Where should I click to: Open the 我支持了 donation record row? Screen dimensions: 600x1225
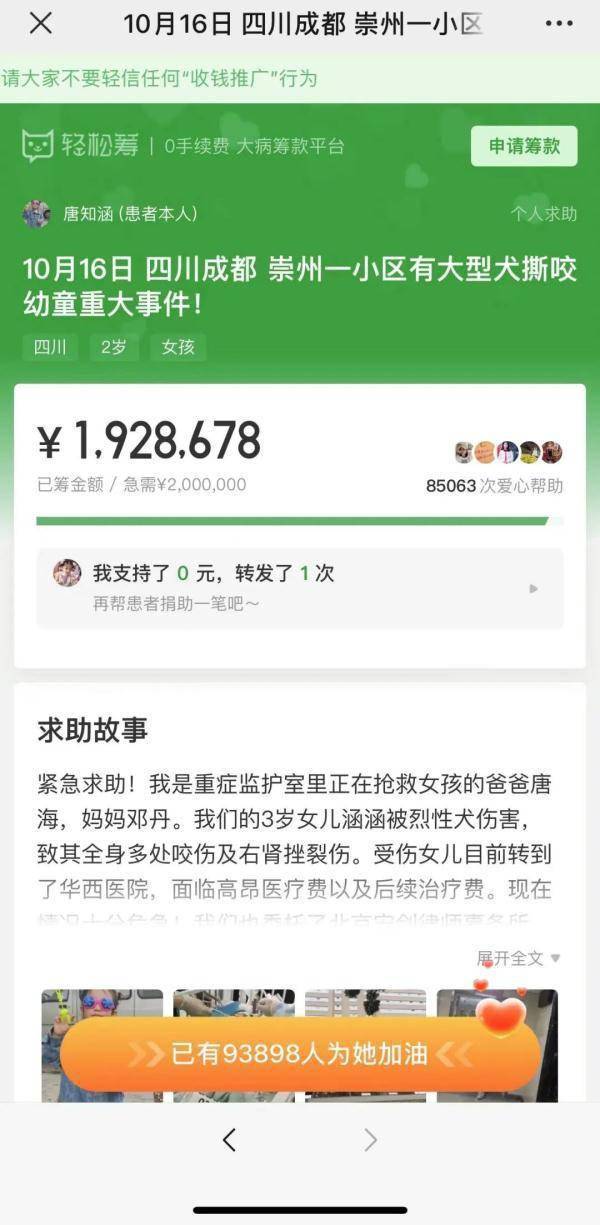(300, 588)
